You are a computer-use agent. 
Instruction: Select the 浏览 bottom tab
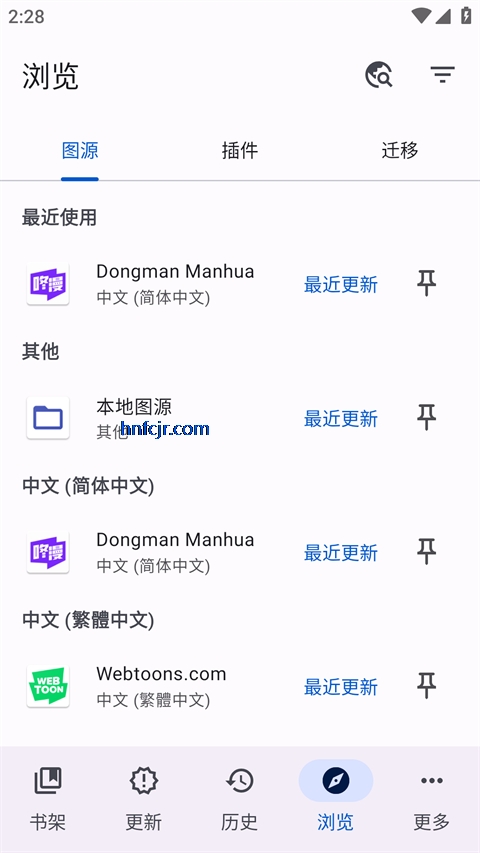(x=336, y=799)
